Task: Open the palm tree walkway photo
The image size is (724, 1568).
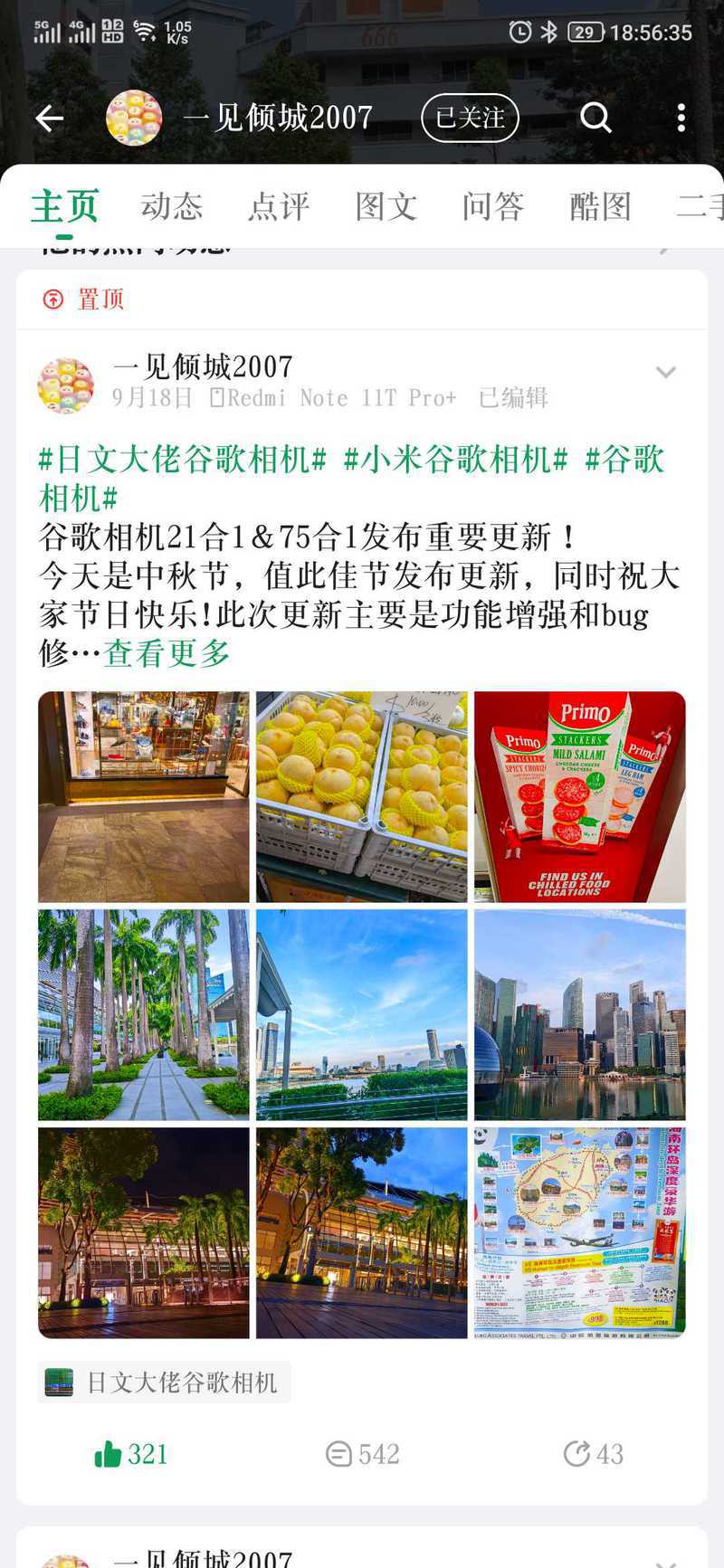Action: coord(143,1014)
